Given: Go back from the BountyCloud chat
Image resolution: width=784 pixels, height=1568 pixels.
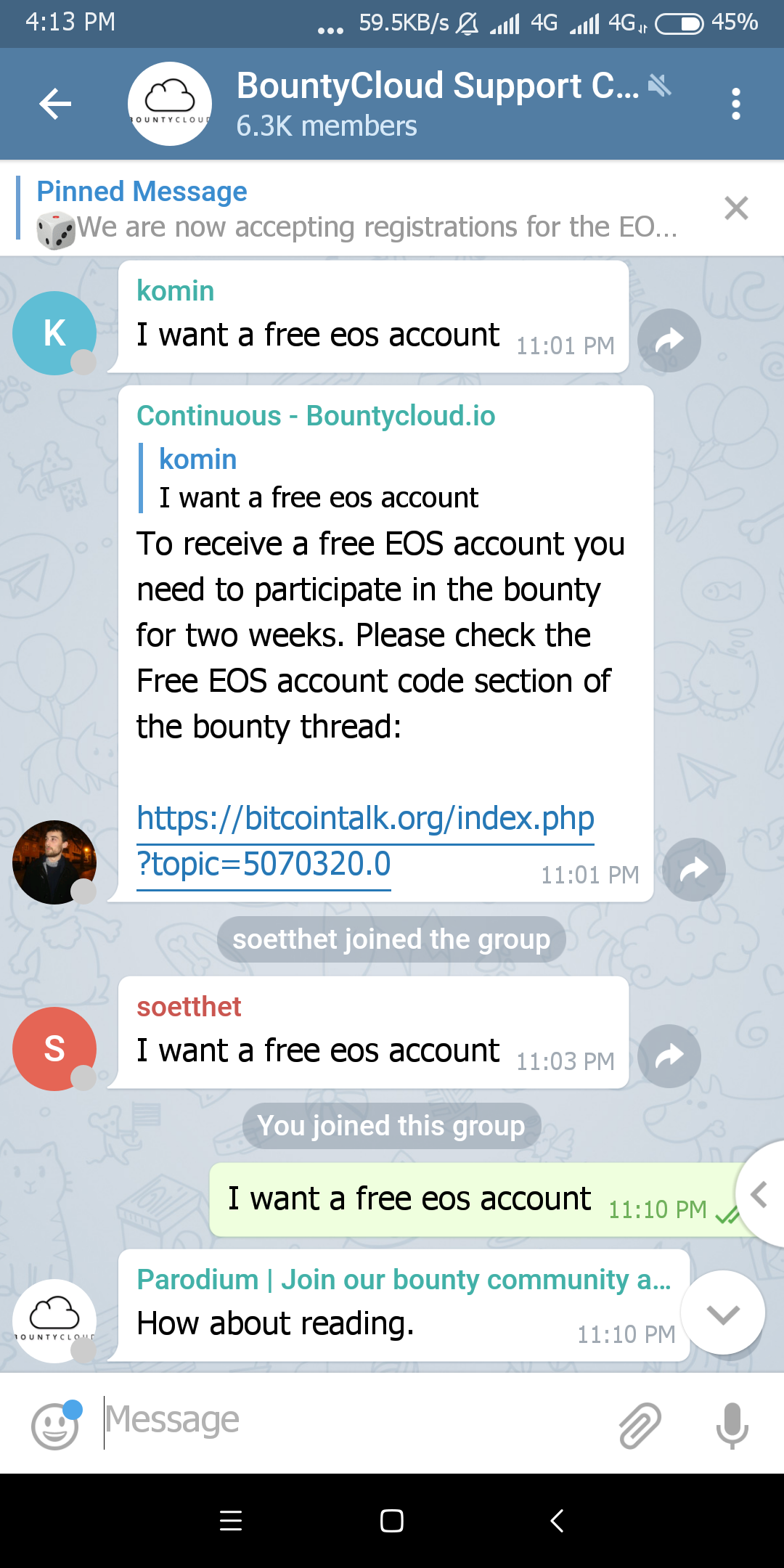Looking at the screenshot, I should (55, 104).
